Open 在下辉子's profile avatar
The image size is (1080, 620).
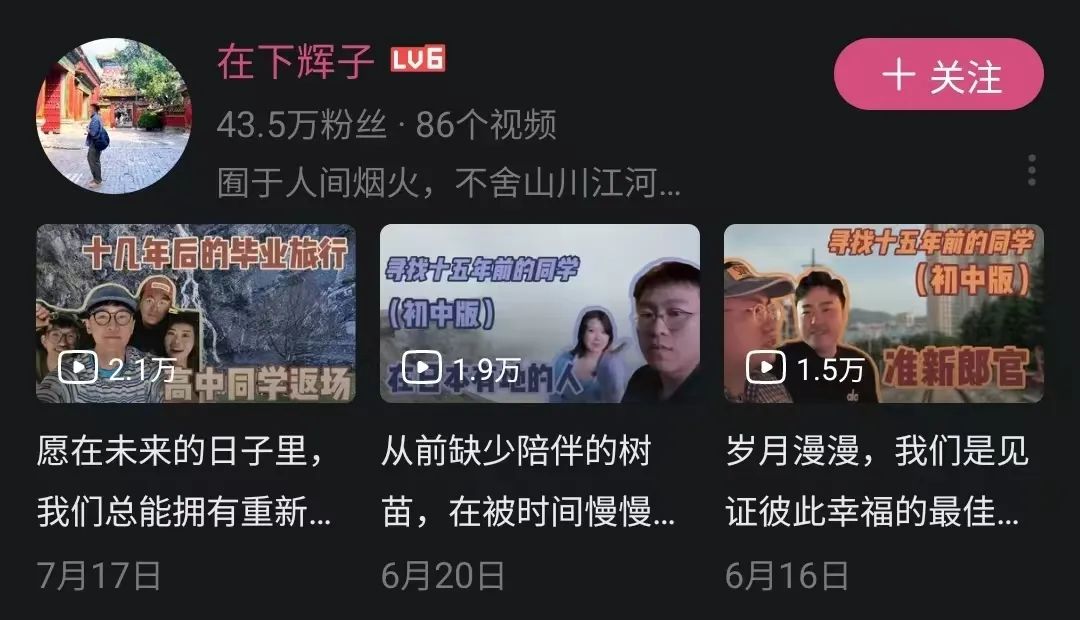tap(113, 114)
